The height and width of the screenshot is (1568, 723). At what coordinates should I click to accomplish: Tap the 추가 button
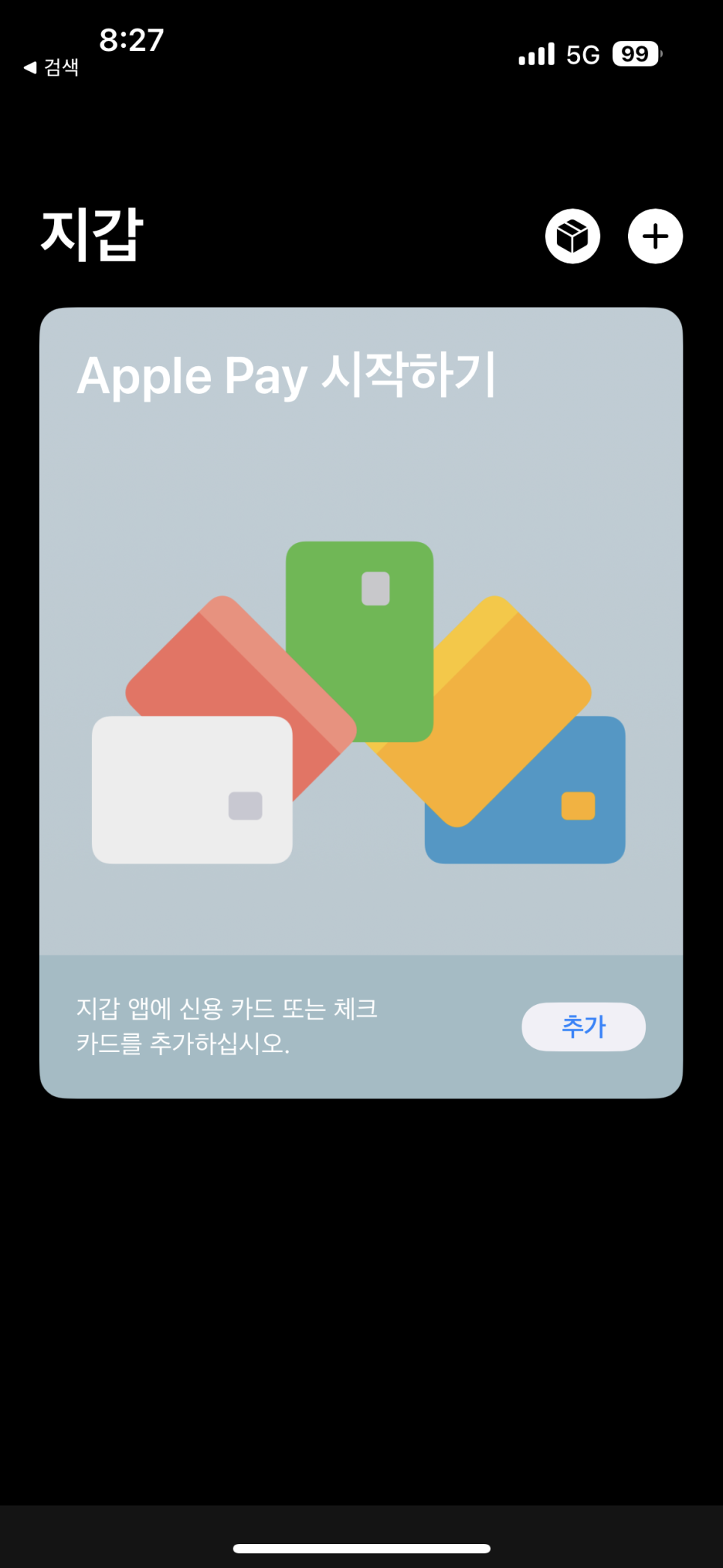583,1026
